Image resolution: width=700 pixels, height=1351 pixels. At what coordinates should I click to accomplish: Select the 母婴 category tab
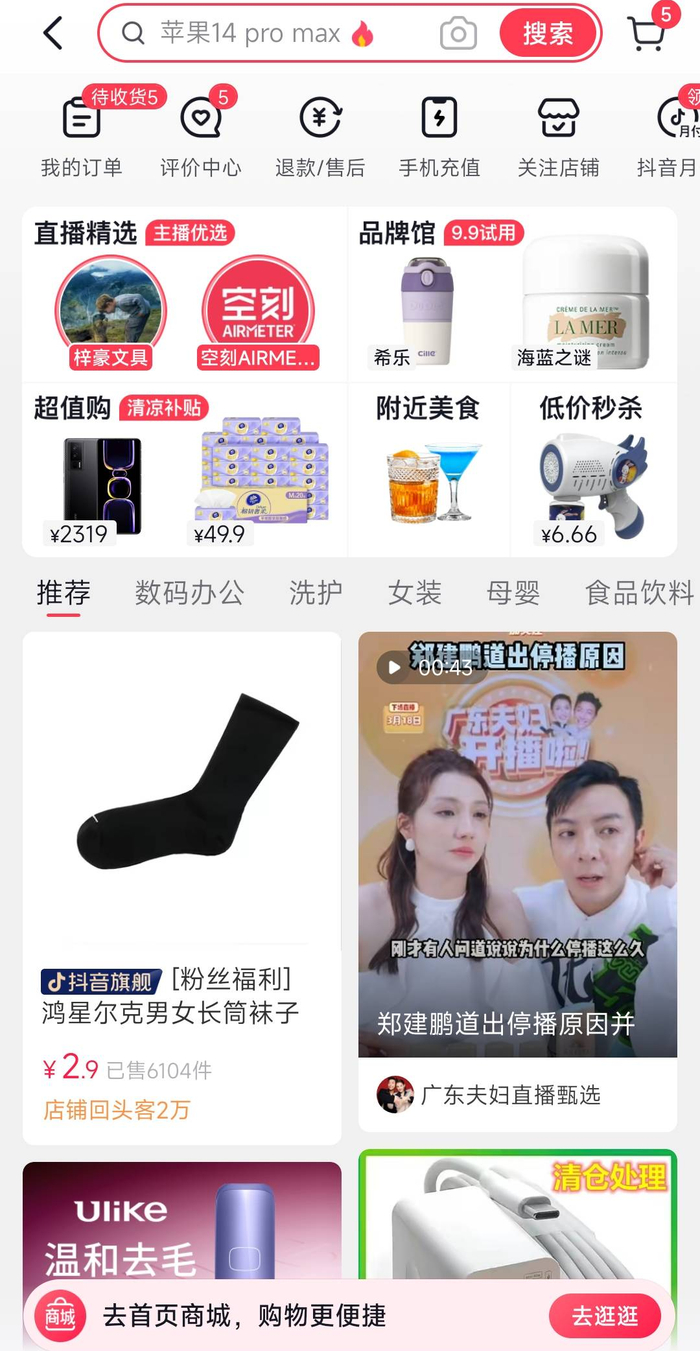(513, 593)
